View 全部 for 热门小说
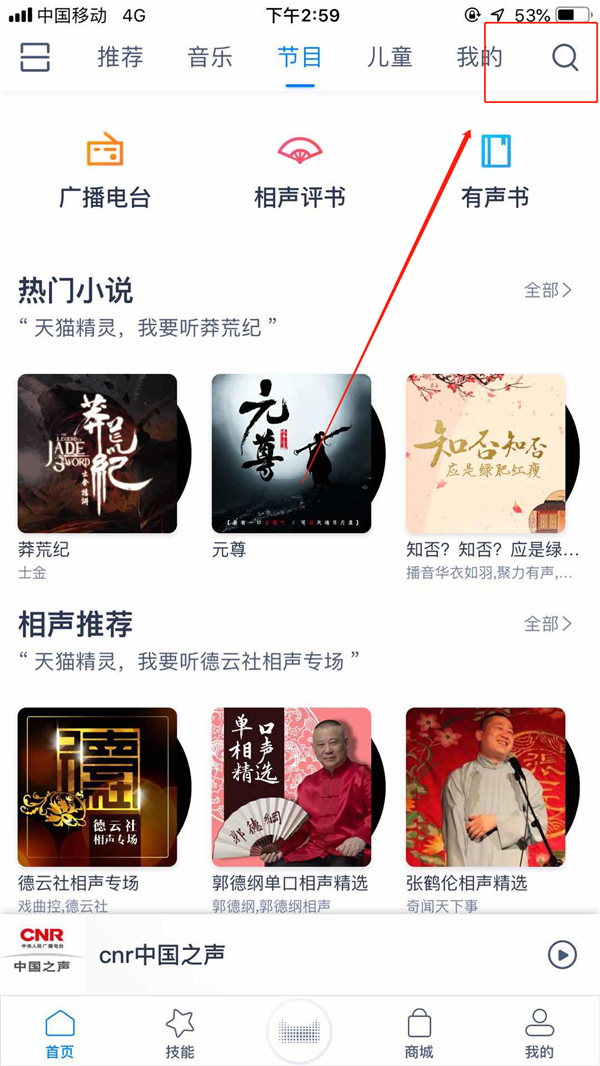Screen dimensions: 600x1066 (x=548, y=290)
